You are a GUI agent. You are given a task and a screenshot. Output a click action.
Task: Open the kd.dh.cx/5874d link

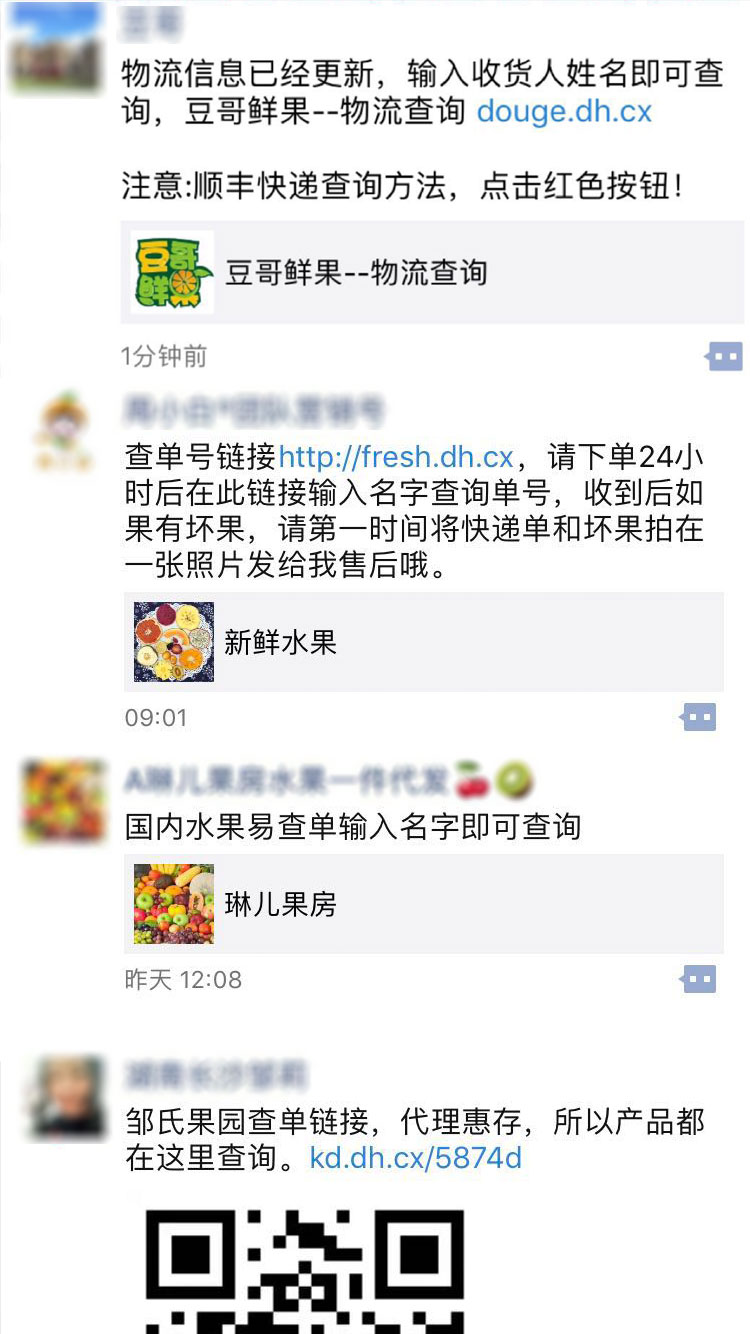pos(416,1158)
